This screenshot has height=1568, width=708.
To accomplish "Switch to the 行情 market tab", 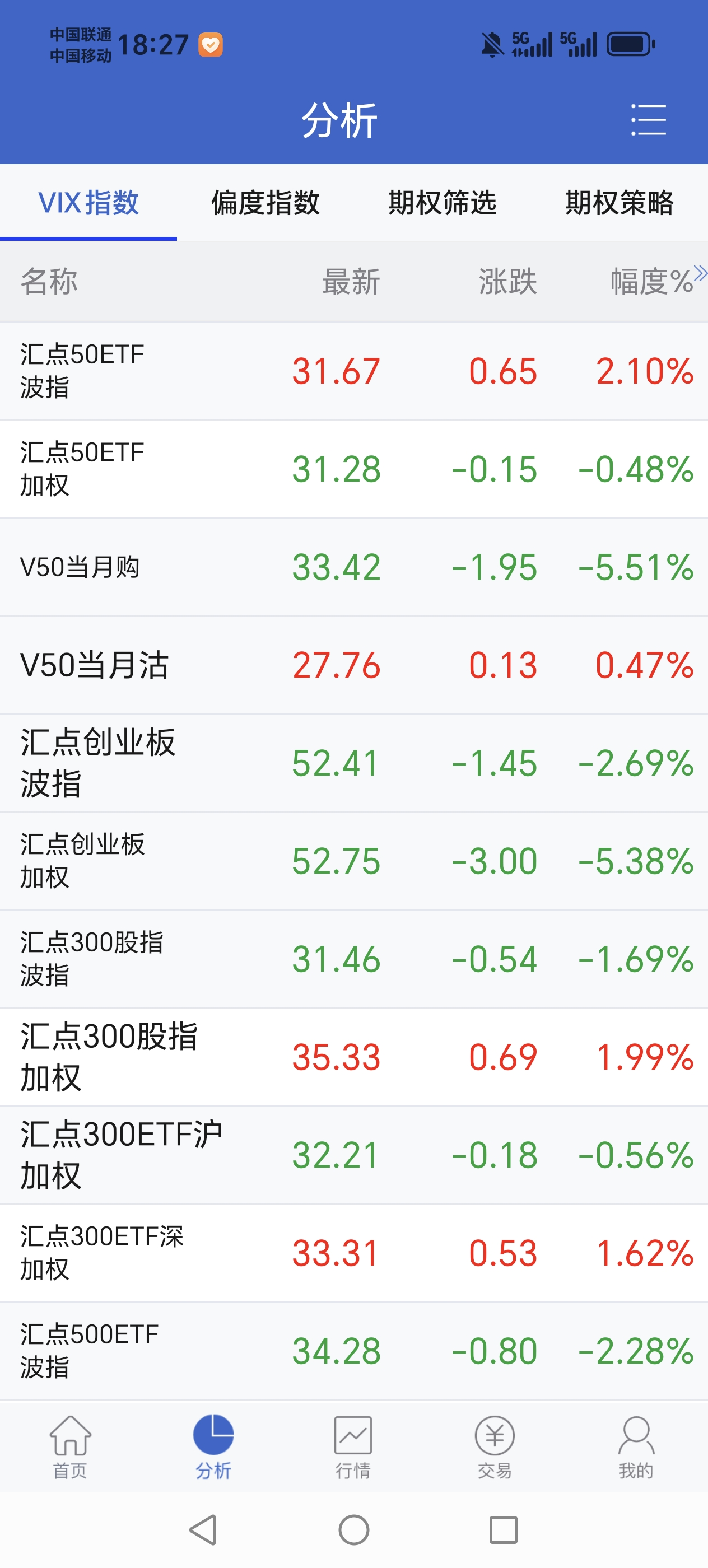I will pos(353,1447).
